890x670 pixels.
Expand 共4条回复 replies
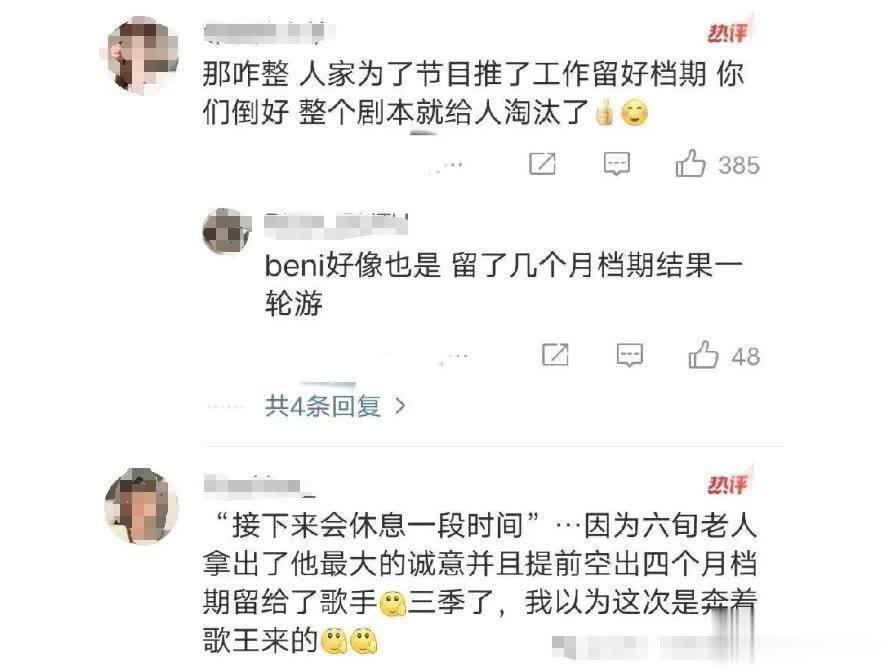[334, 406]
